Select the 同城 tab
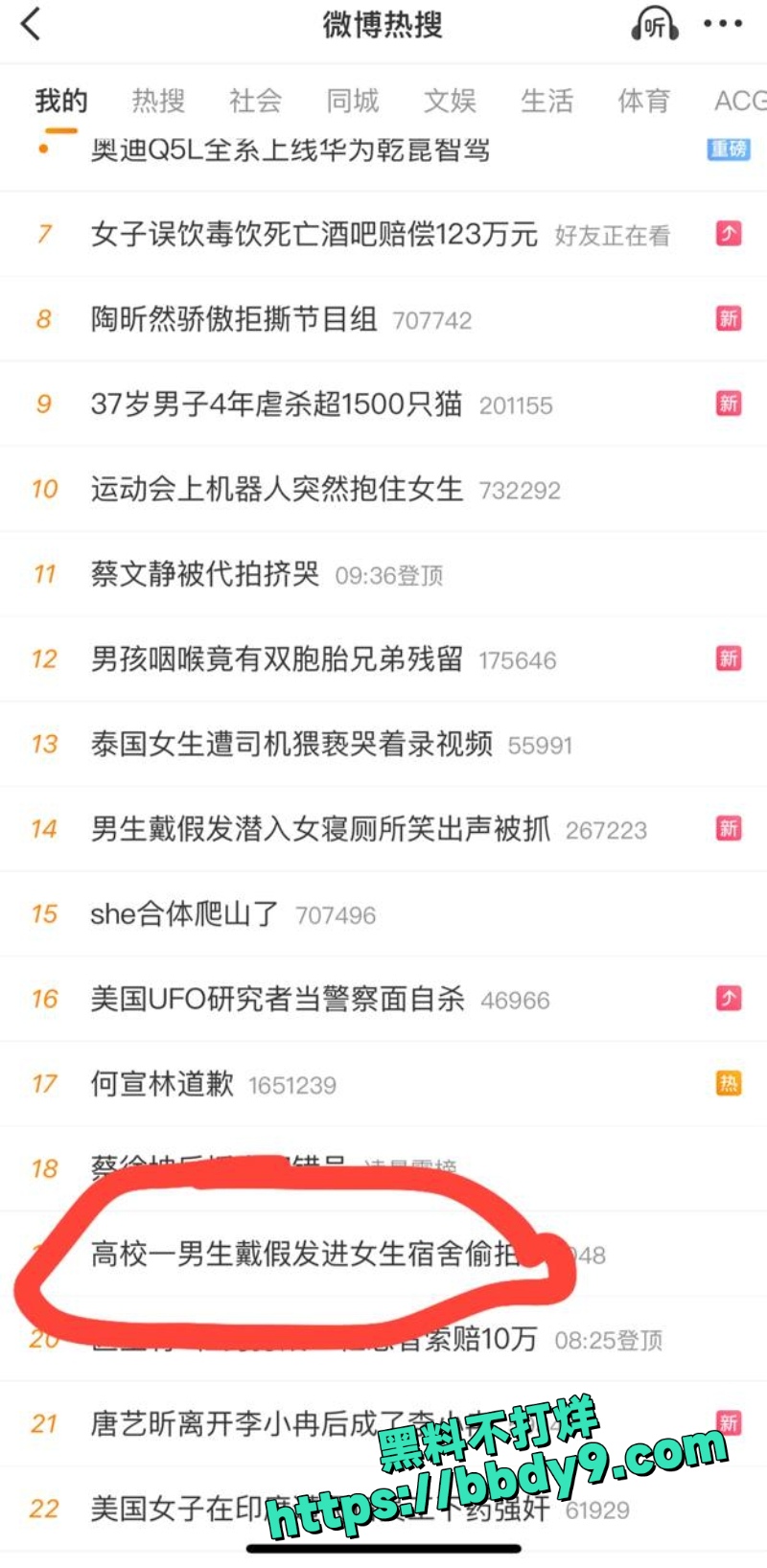 pos(353,101)
